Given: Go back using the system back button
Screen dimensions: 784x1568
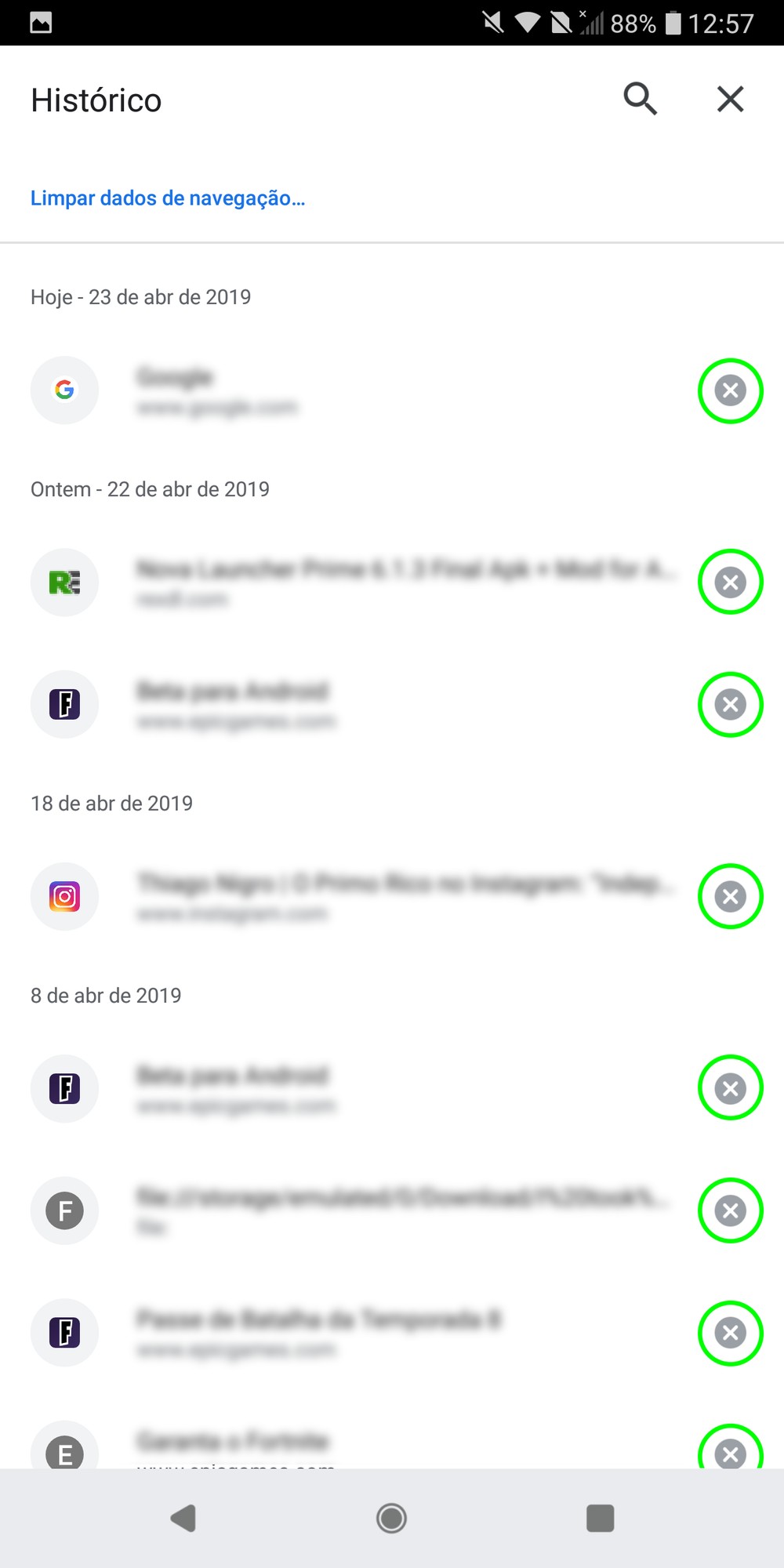Looking at the screenshot, I should [183, 1518].
